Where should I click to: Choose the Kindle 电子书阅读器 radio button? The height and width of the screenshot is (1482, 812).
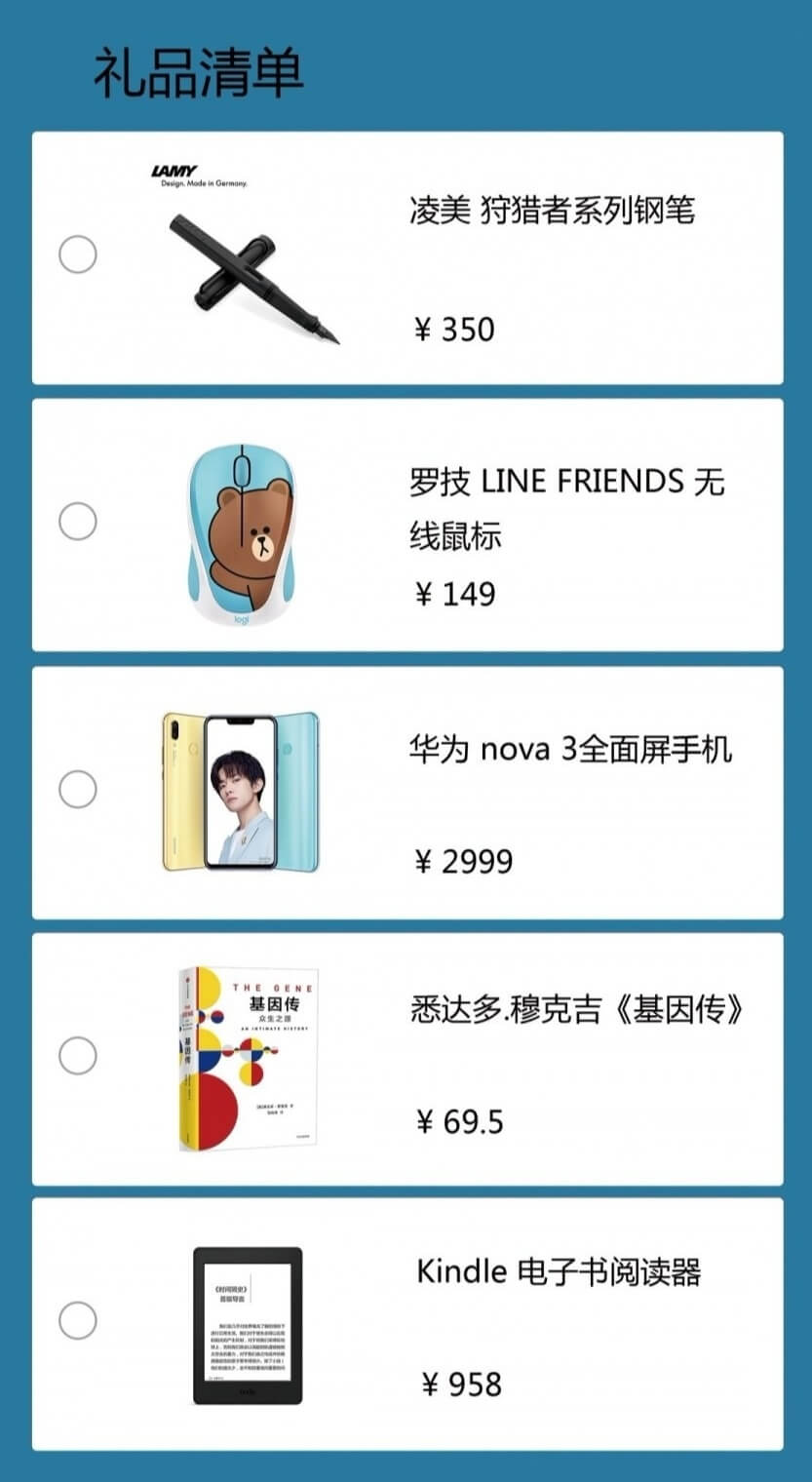tap(78, 1321)
